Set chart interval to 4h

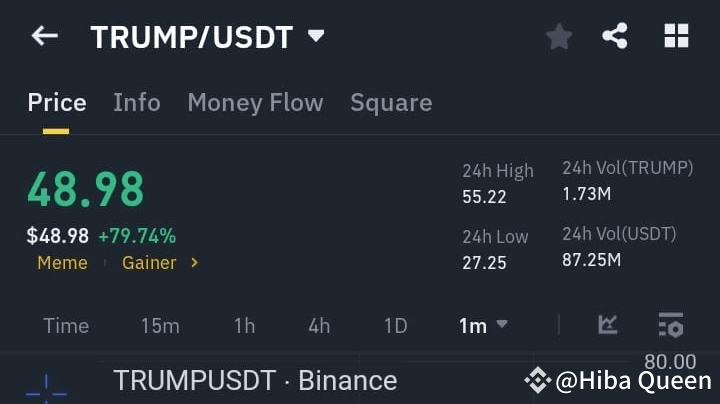pos(319,326)
